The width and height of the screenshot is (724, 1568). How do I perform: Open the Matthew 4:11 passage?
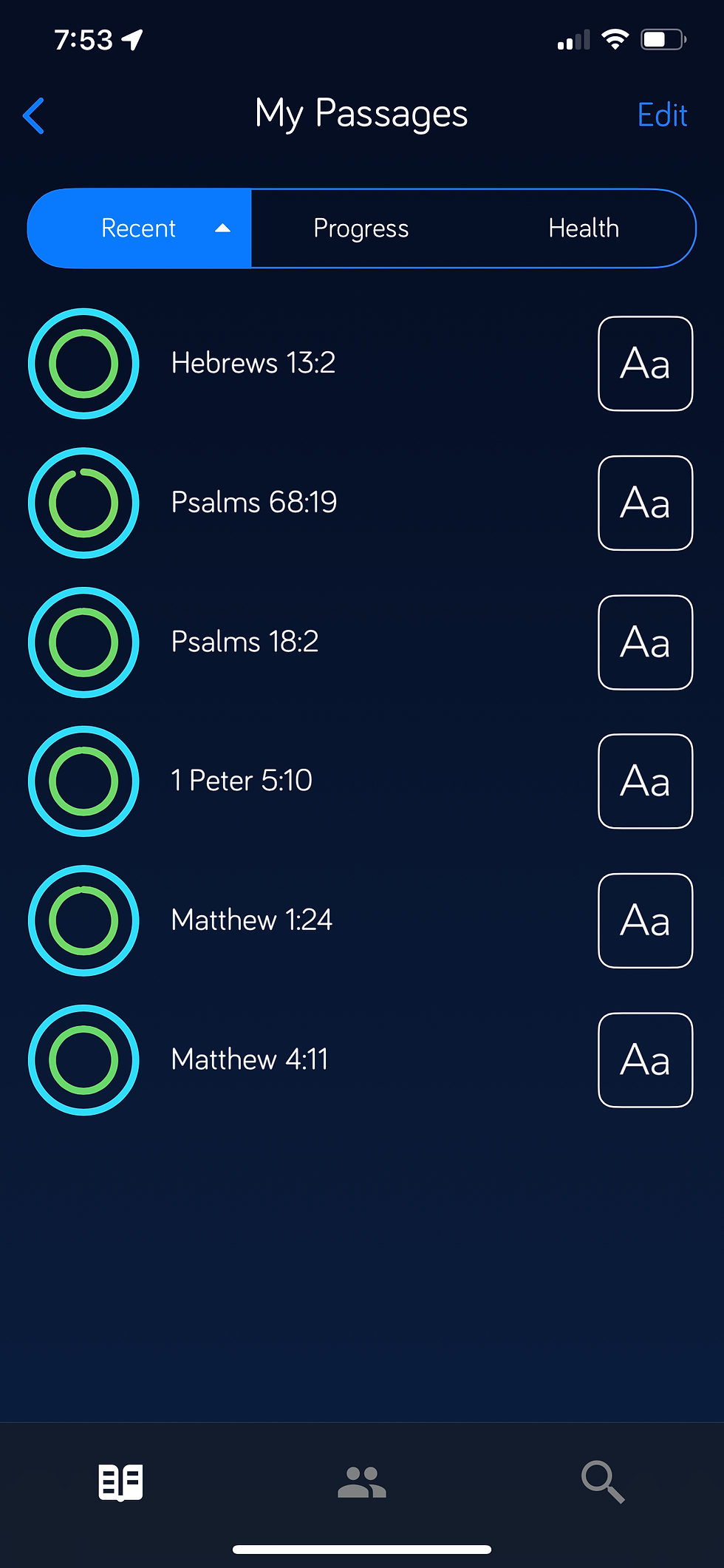click(250, 1059)
